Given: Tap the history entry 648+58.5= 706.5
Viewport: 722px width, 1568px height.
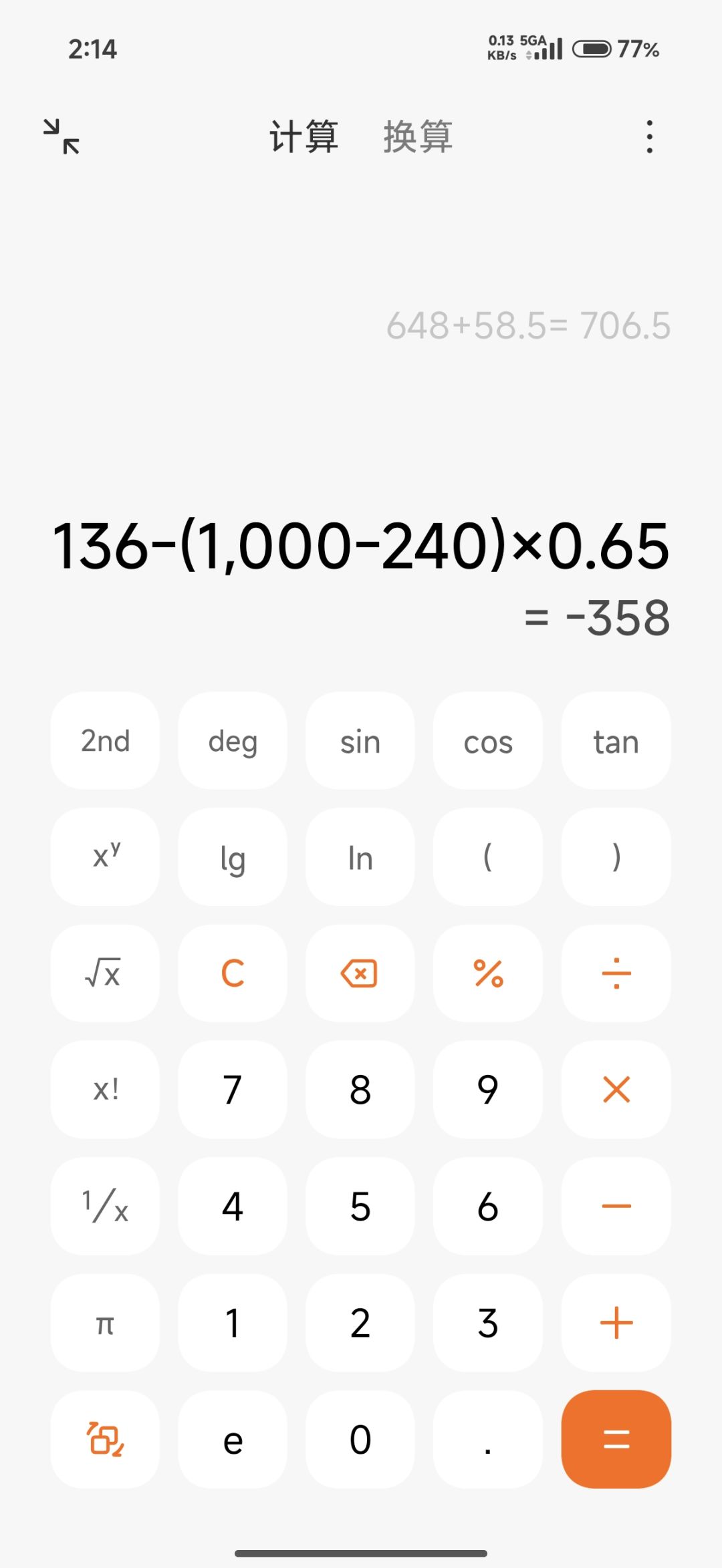Looking at the screenshot, I should coord(528,326).
